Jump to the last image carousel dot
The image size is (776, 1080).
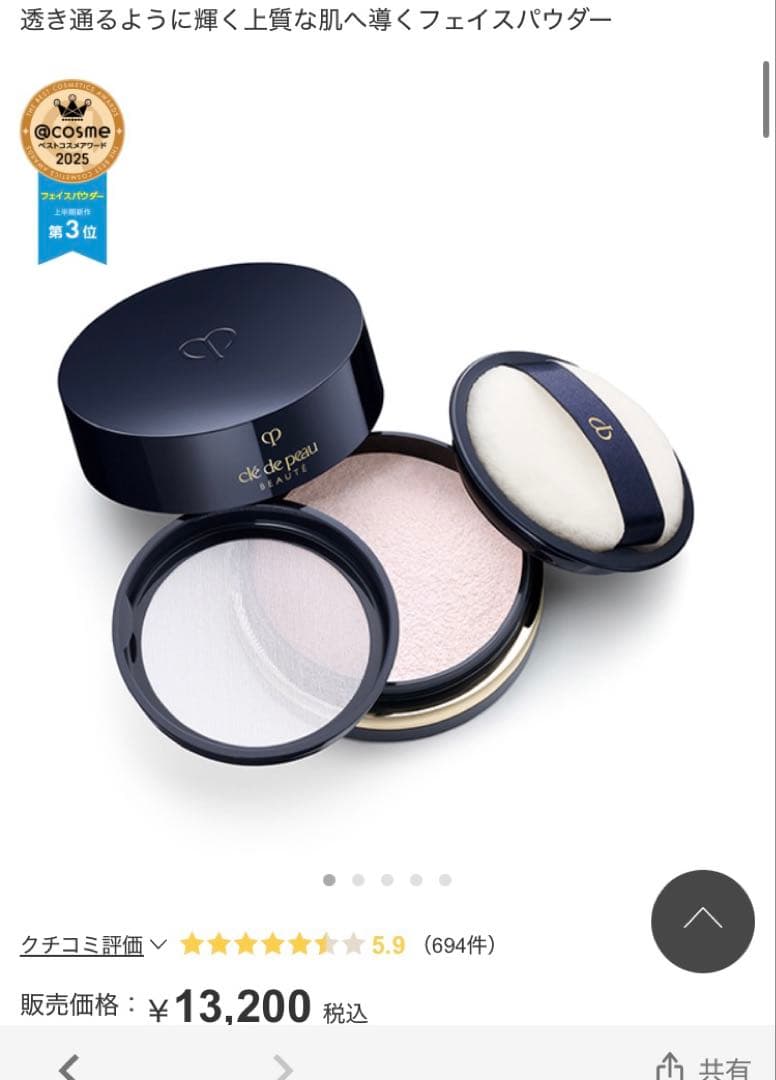(x=445, y=880)
